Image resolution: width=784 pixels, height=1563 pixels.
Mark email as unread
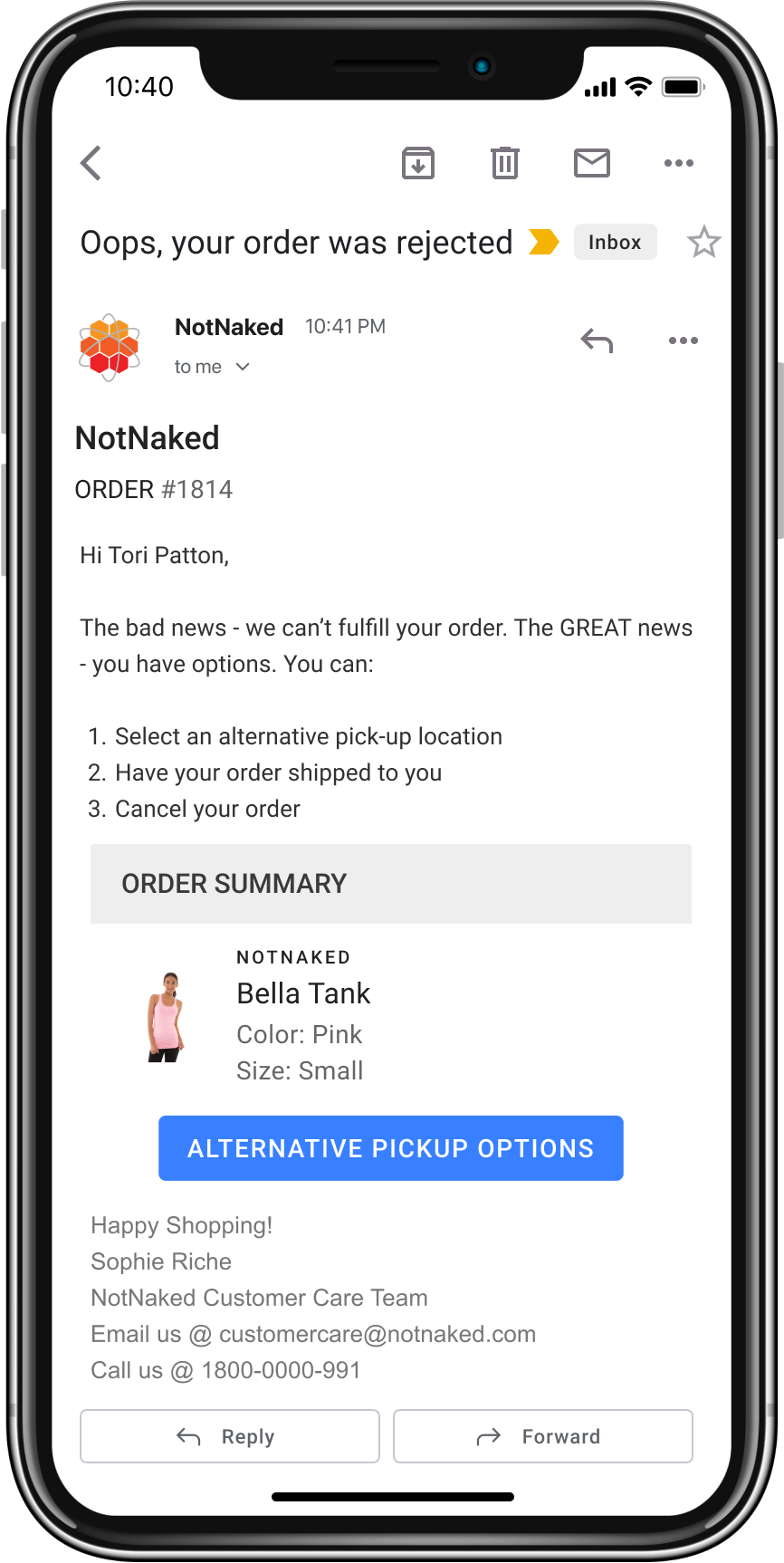(x=592, y=163)
